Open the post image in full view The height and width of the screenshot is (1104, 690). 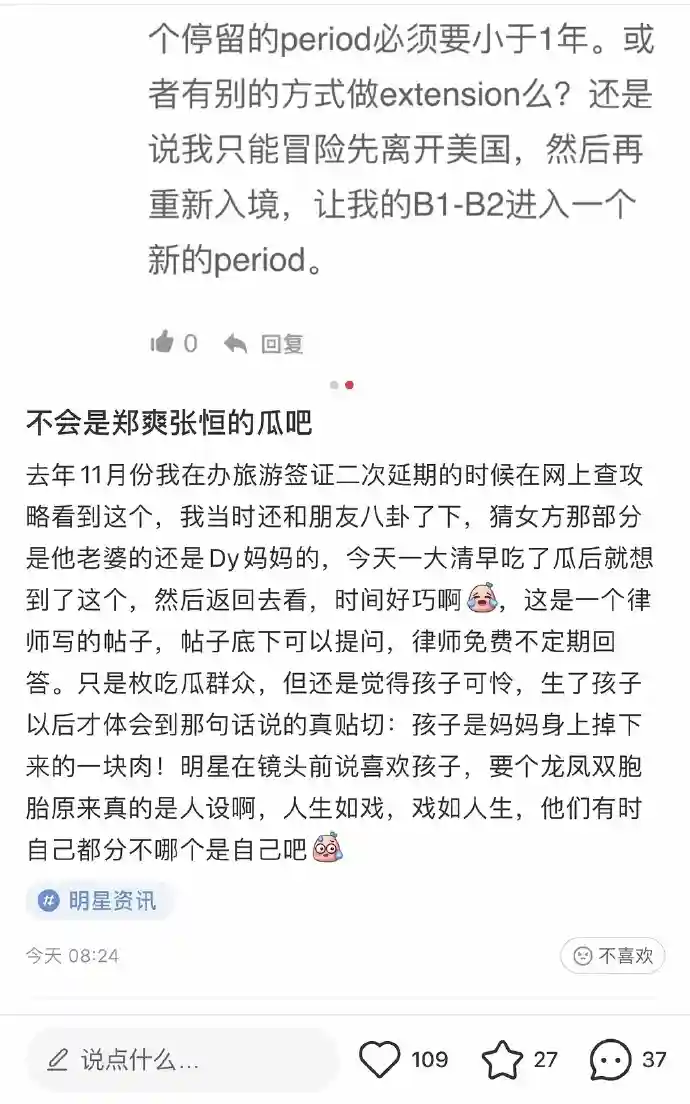[400, 150]
